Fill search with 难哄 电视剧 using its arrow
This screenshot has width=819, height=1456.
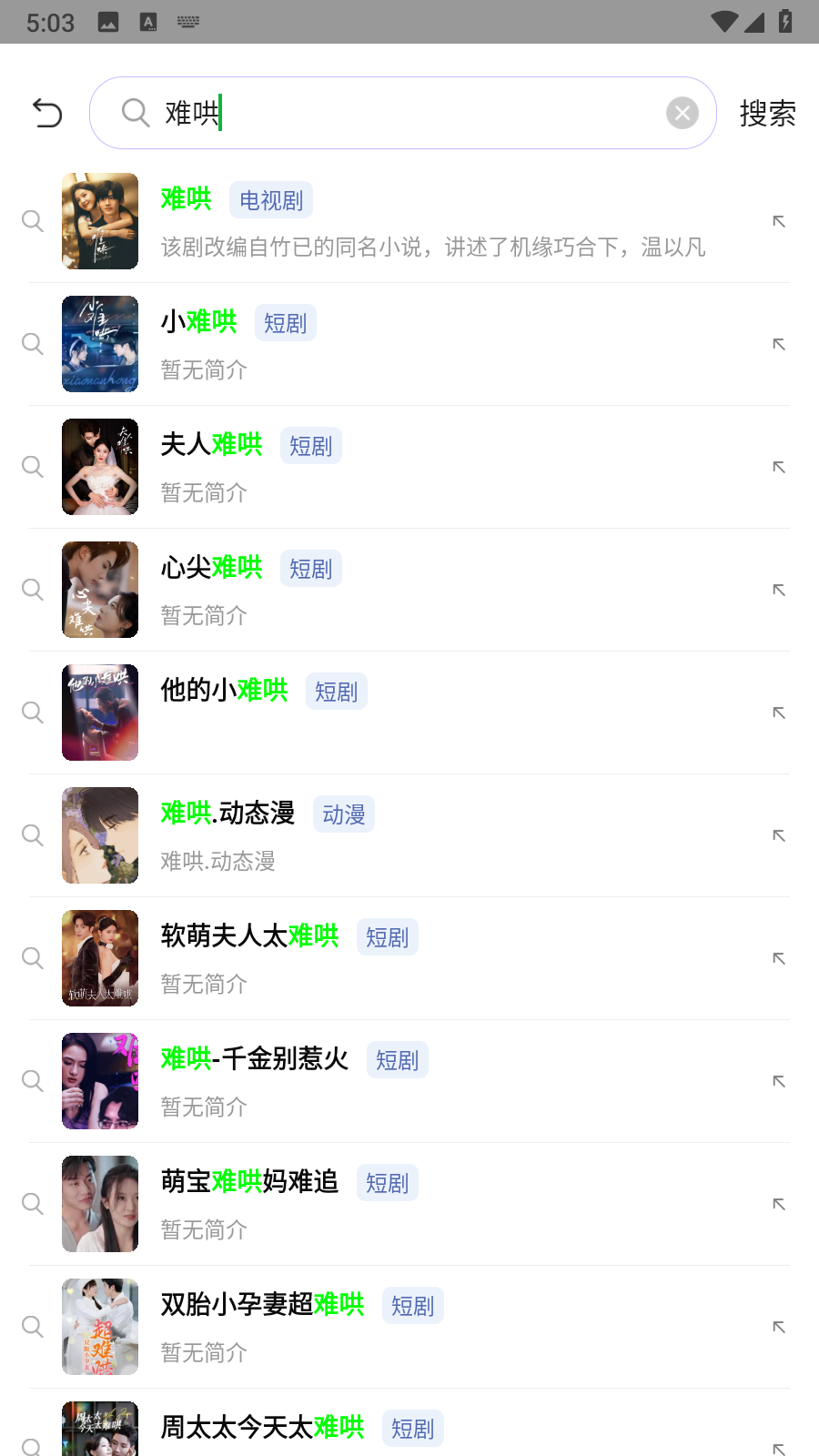tap(779, 221)
